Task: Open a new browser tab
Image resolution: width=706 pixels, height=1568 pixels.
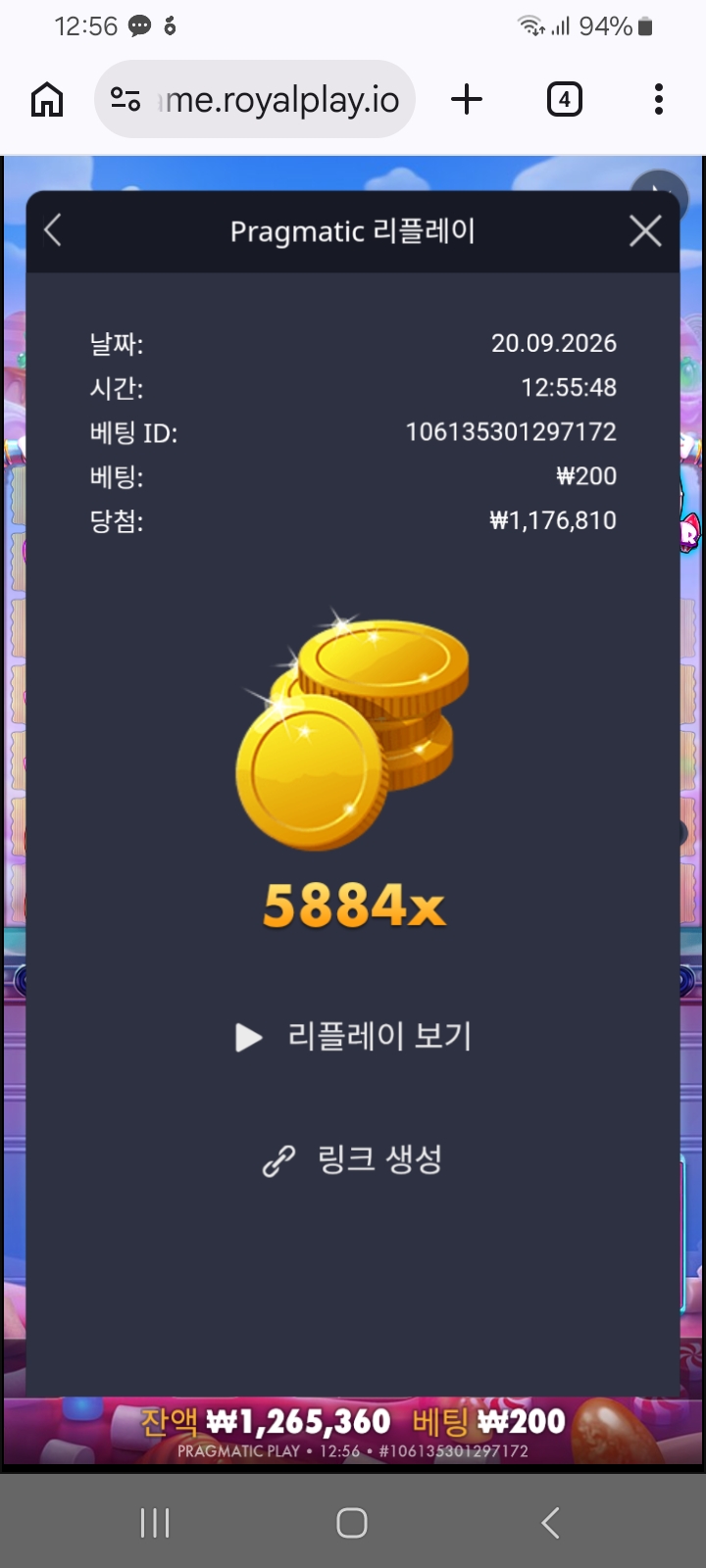Action: (x=467, y=99)
